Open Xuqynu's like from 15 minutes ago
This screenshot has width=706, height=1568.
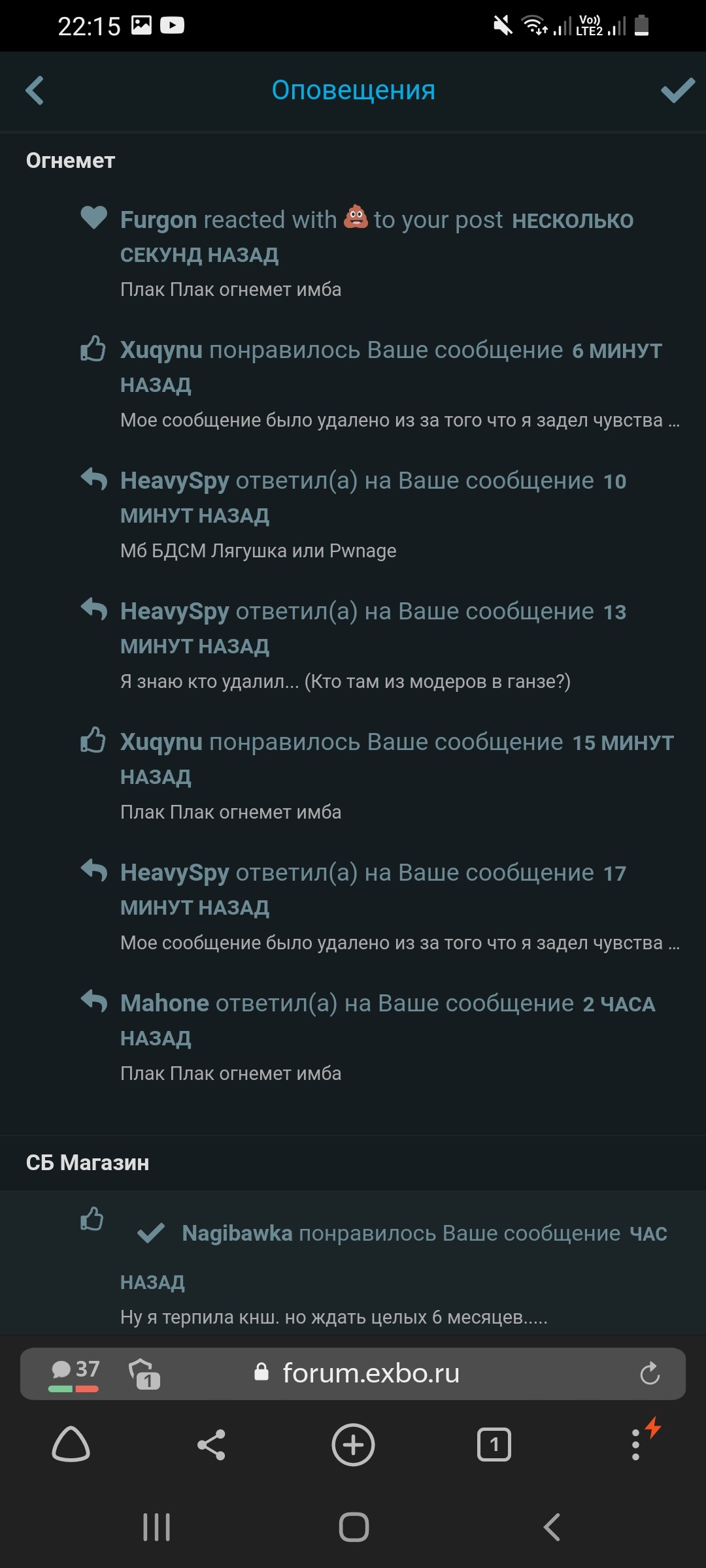click(379, 776)
